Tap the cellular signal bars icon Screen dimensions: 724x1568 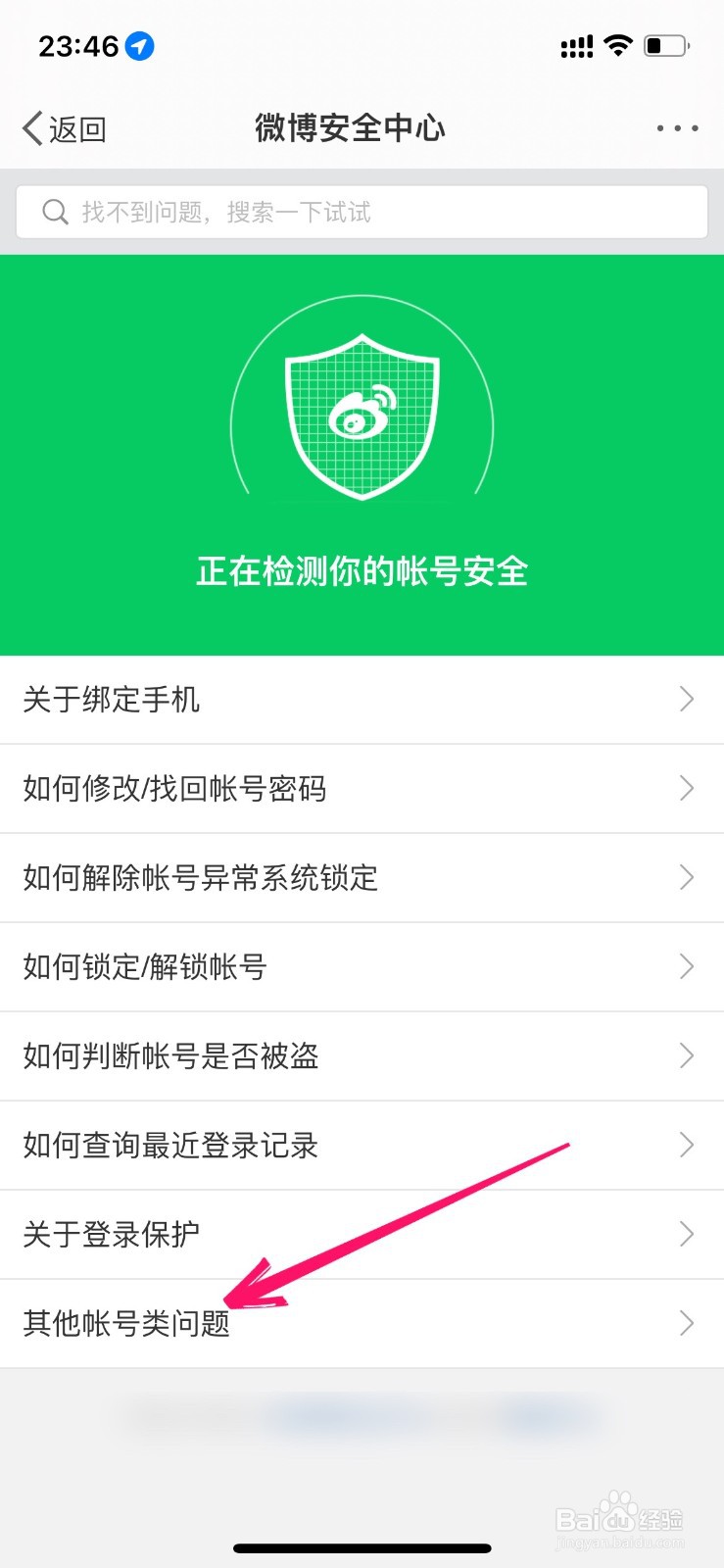577,45
